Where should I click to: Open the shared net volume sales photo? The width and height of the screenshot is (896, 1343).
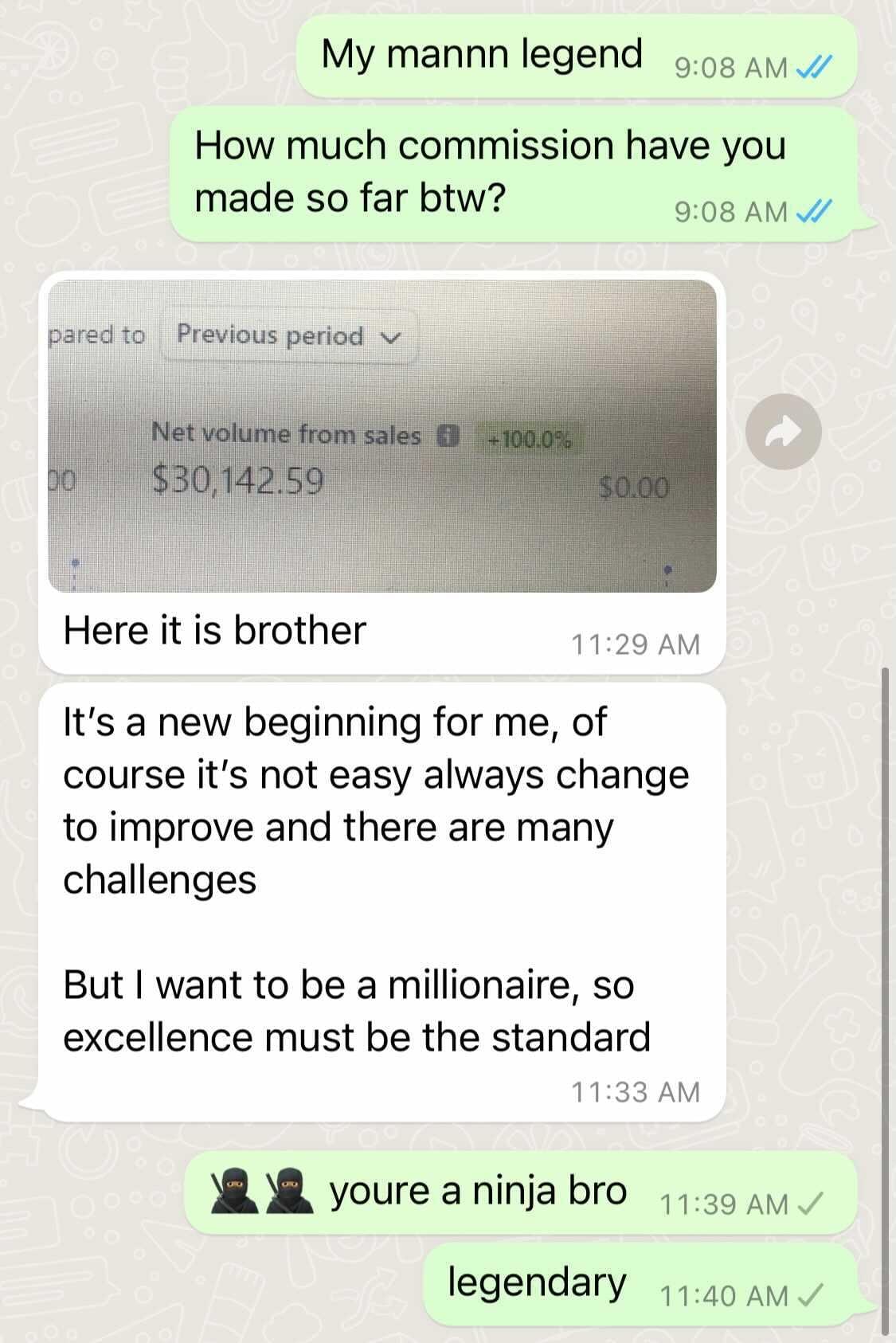click(x=382, y=436)
